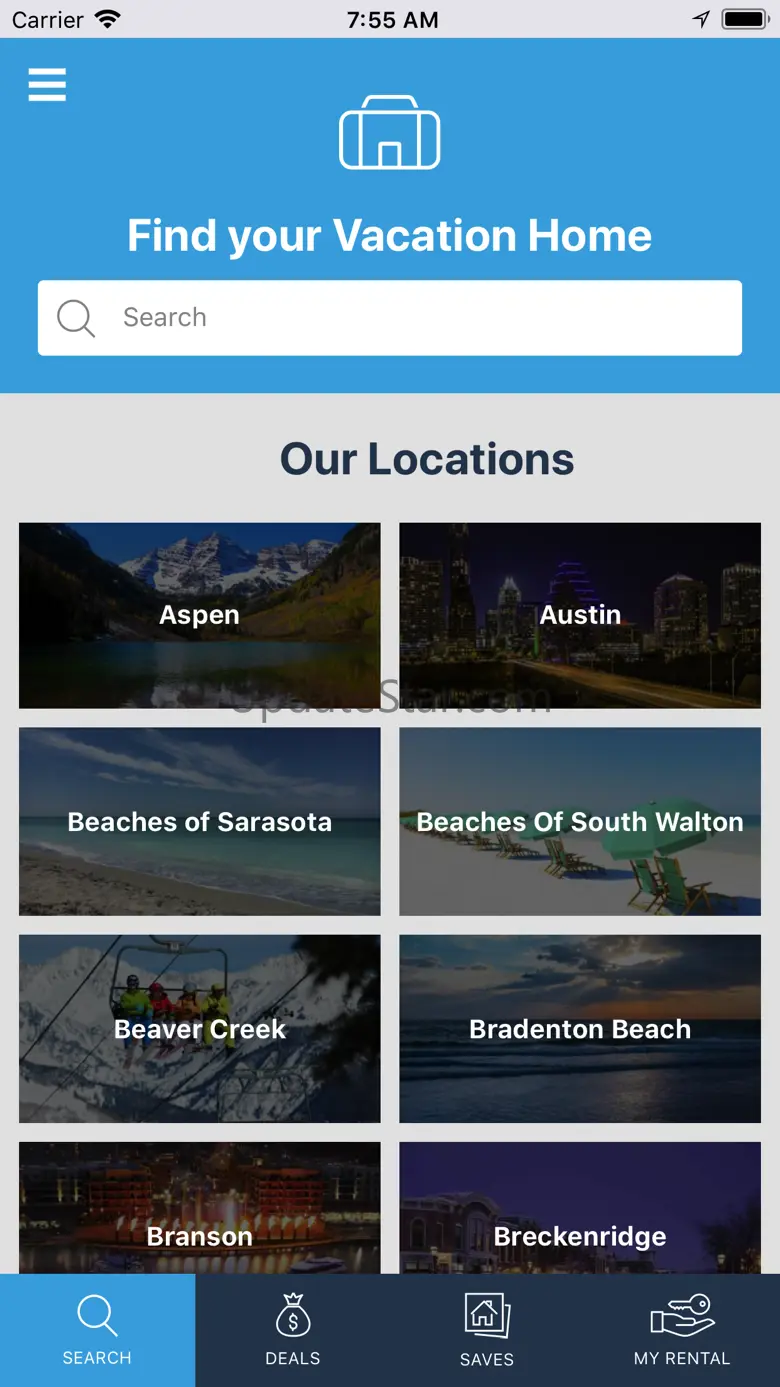780x1387 pixels.
Task: Open the Breckenridge location tile
Action: click(x=580, y=1208)
